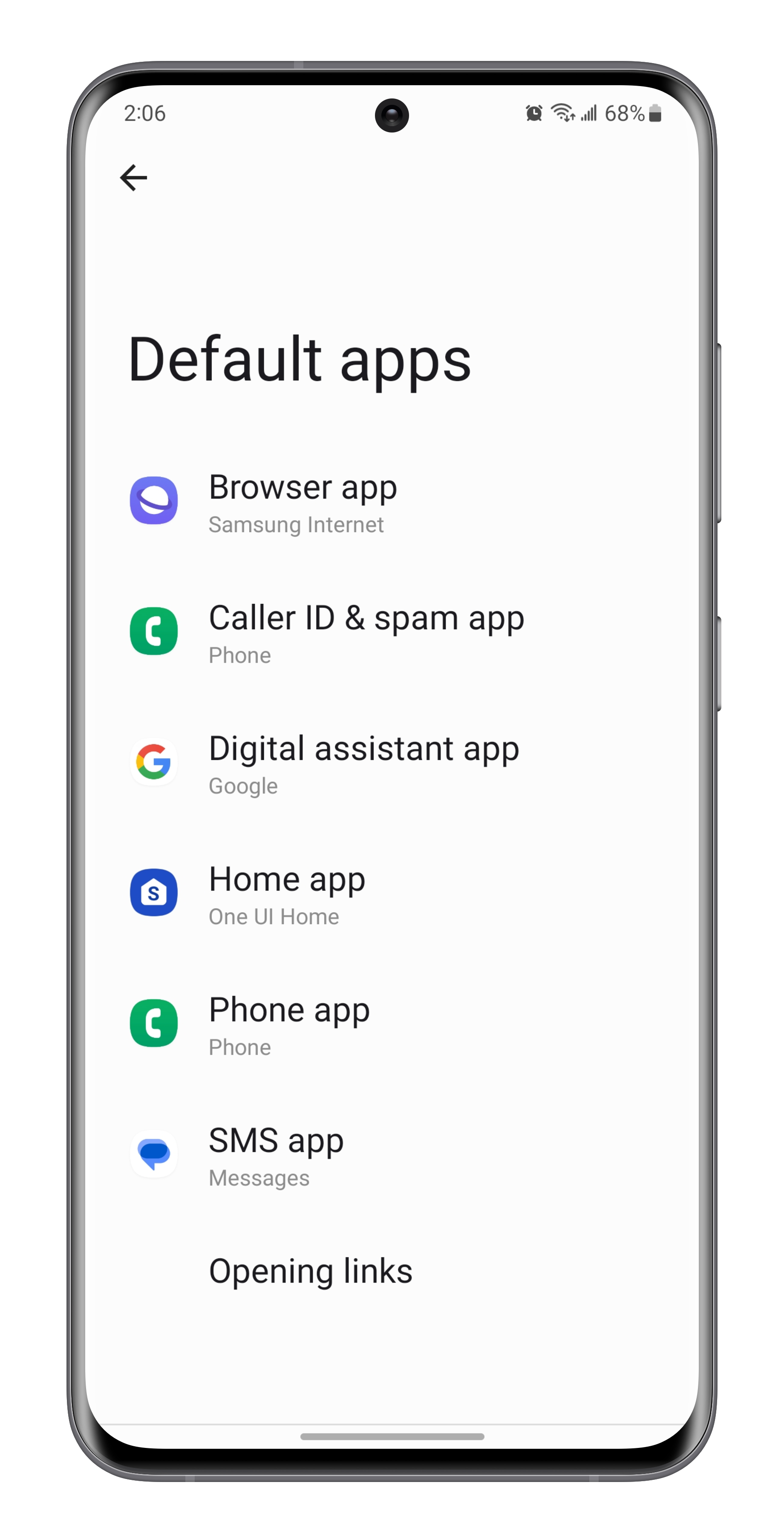Open Caller ID & spam app setting
This screenshot has width=784, height=1534.
tap(366, 632)
